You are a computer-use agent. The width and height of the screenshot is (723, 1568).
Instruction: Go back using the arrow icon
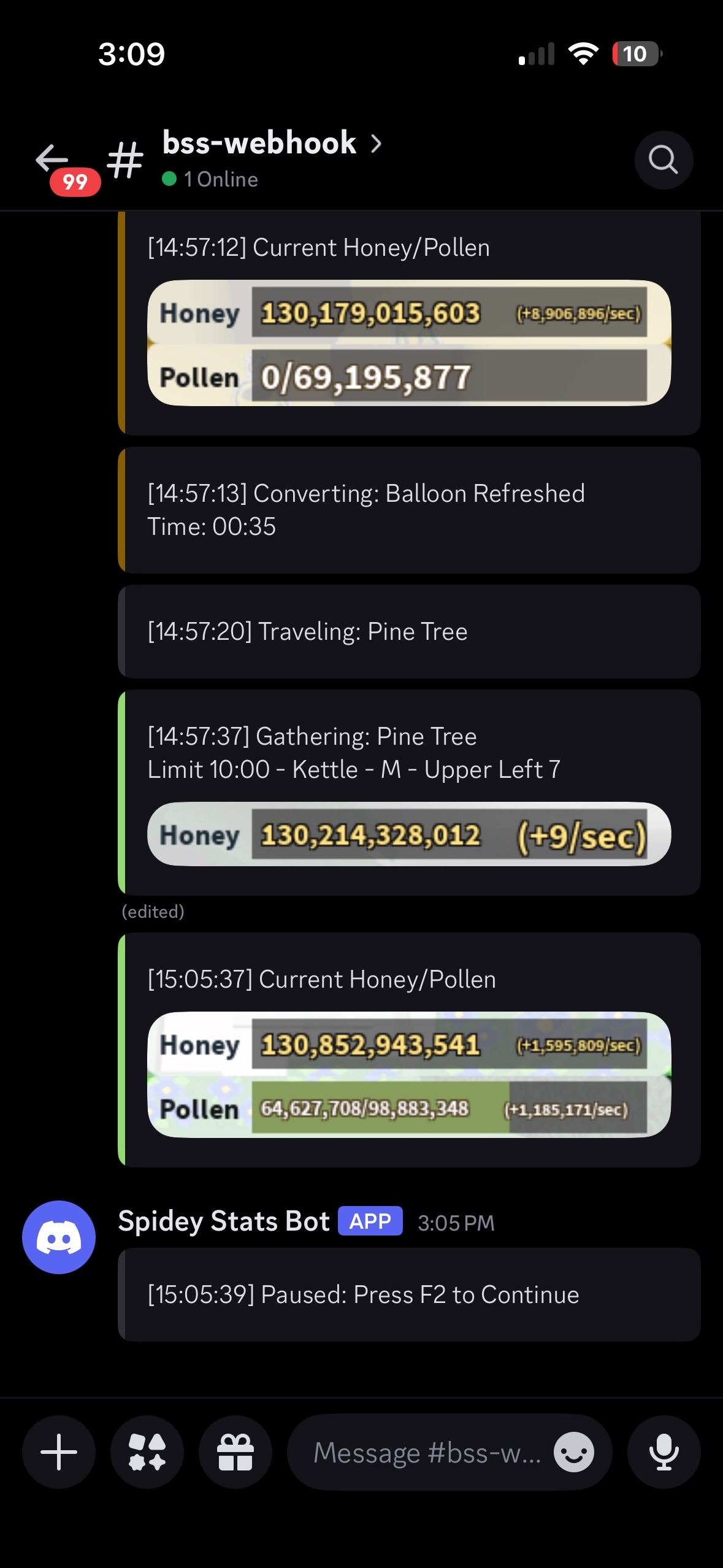coord(52,159)
